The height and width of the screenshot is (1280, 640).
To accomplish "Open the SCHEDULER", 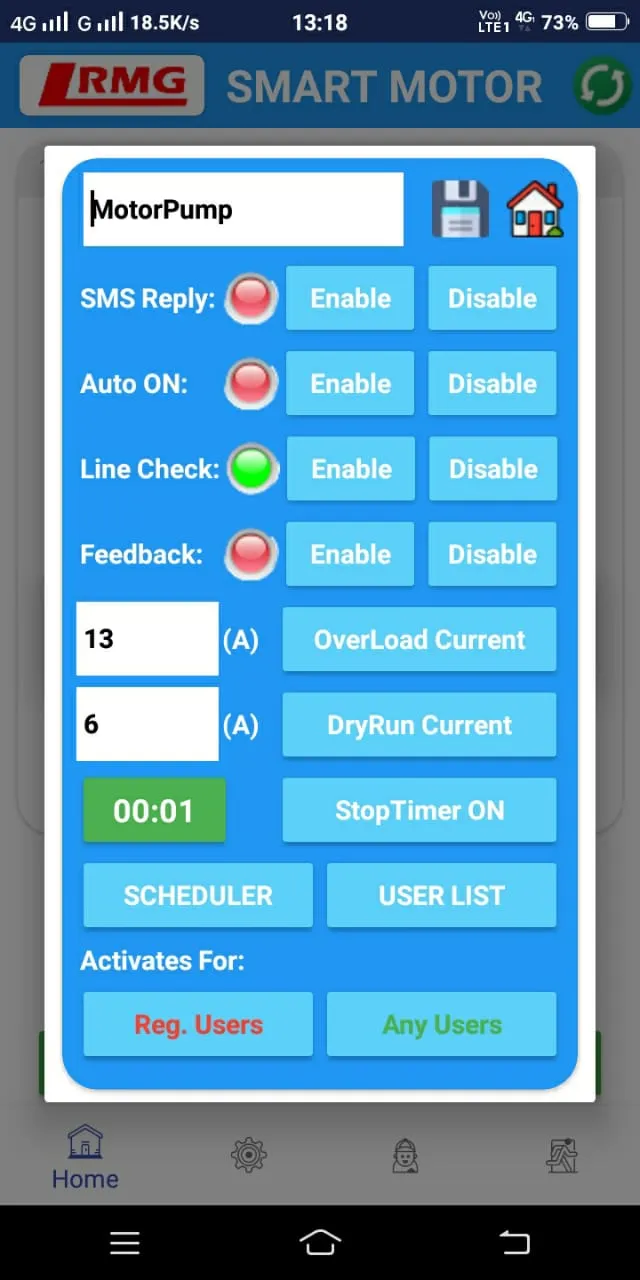I will [x=198, y=895].
